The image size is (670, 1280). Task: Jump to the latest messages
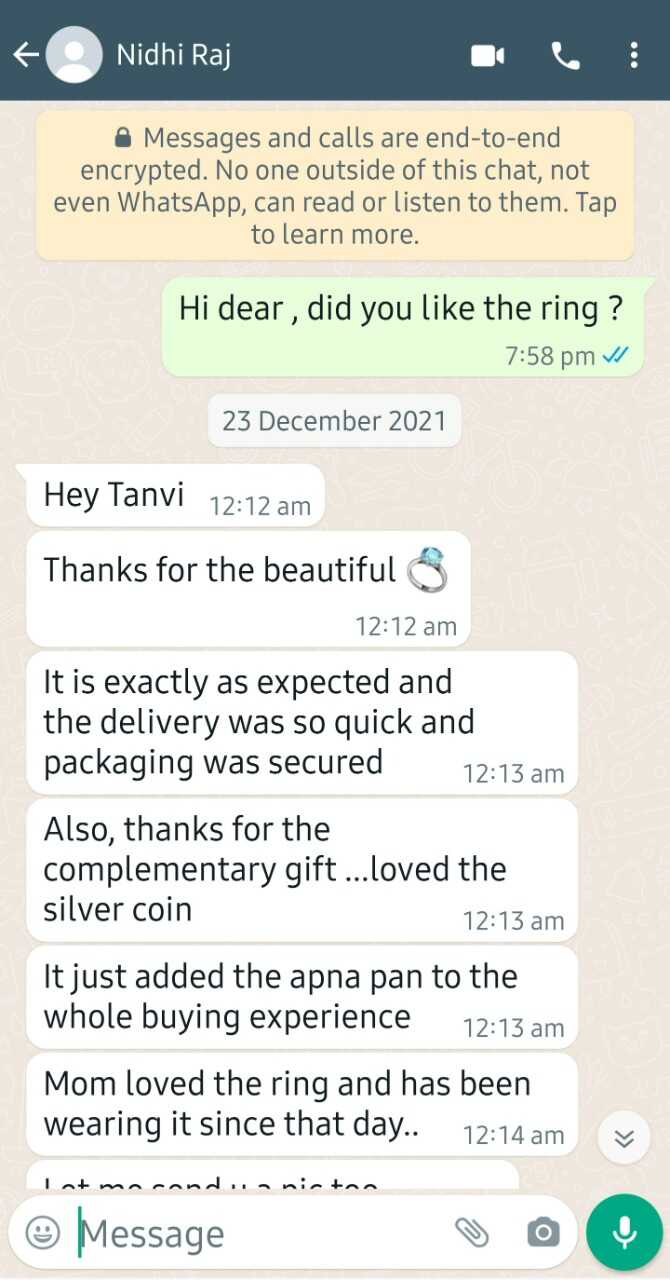(624, 1138)
